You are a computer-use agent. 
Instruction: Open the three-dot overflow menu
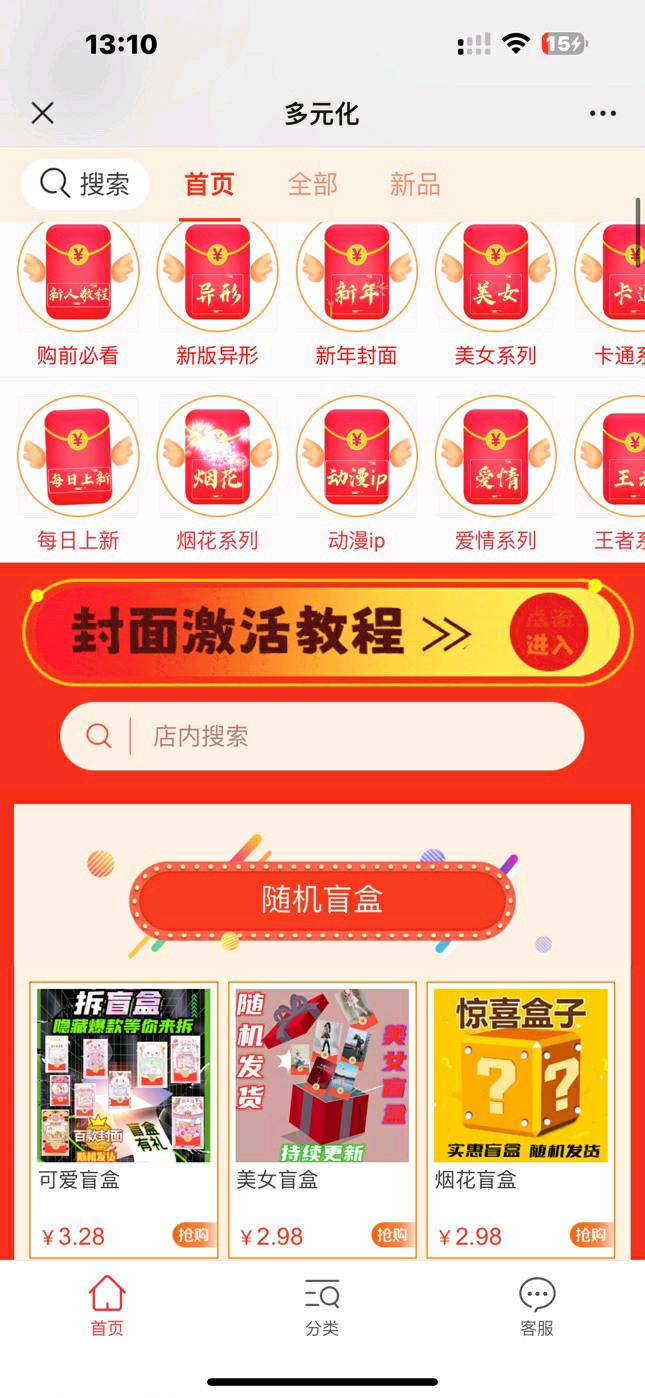point(602,113)
